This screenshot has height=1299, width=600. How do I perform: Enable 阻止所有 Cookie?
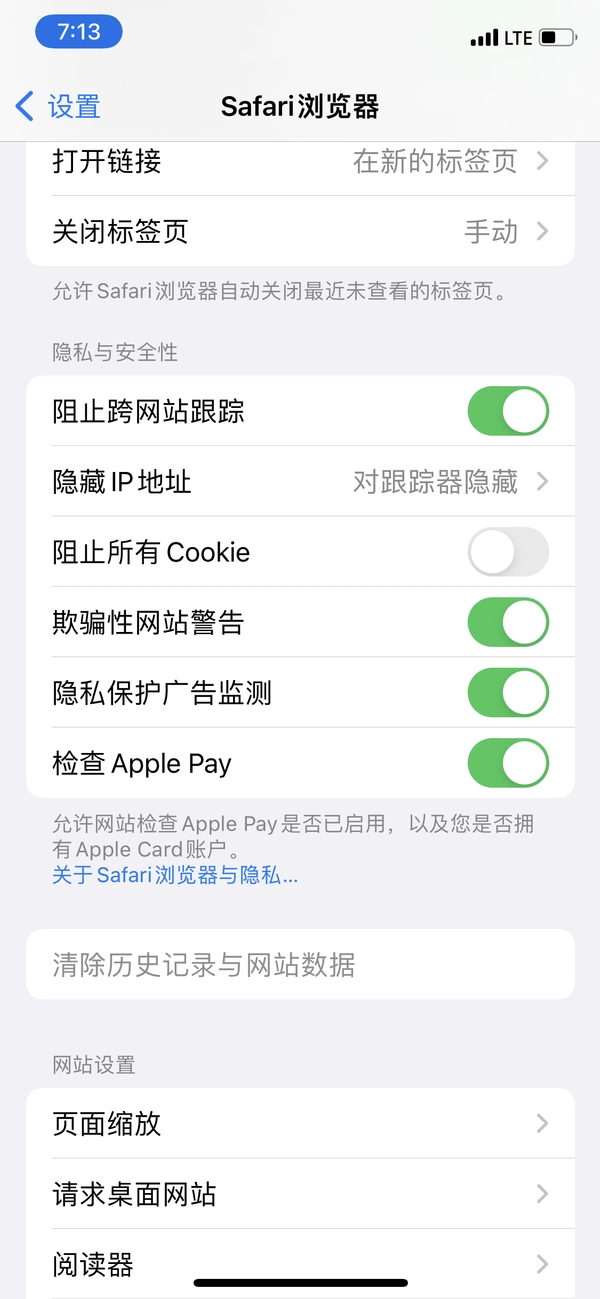(507, 552)
